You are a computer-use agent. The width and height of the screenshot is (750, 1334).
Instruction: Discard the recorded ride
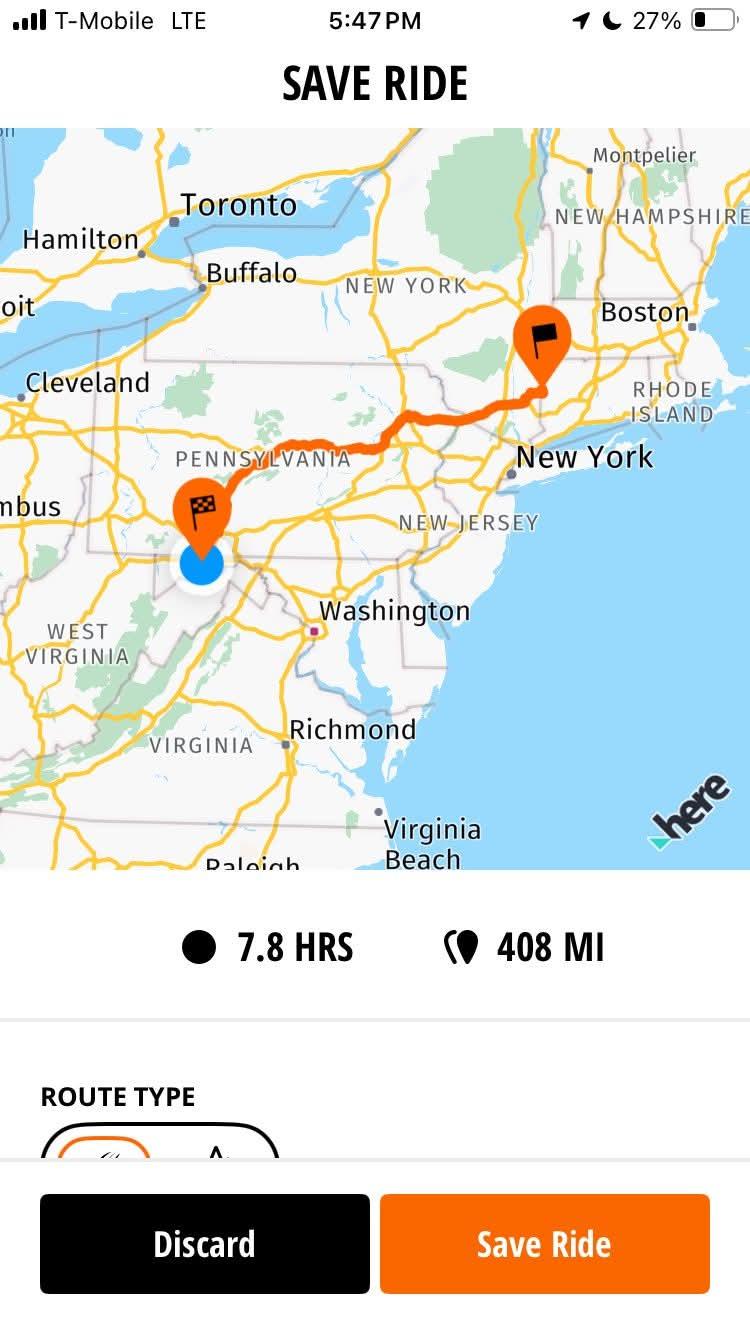pyautogui.click(x=204, y=1243)
